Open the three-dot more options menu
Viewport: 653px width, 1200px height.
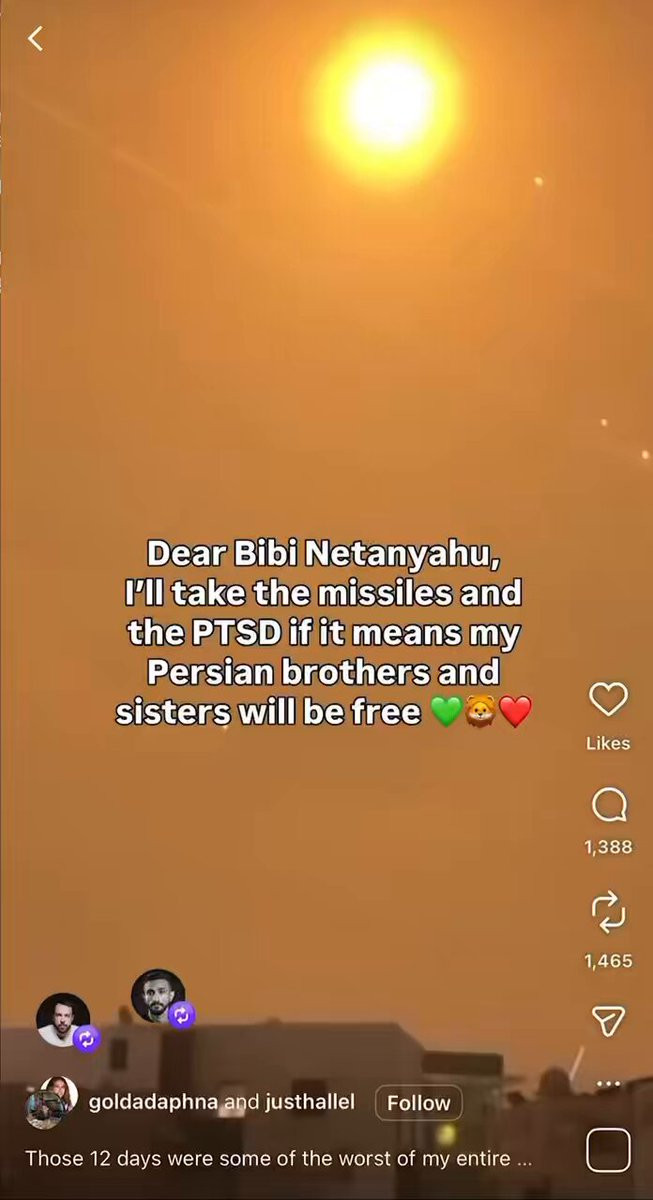(608, 1084)
